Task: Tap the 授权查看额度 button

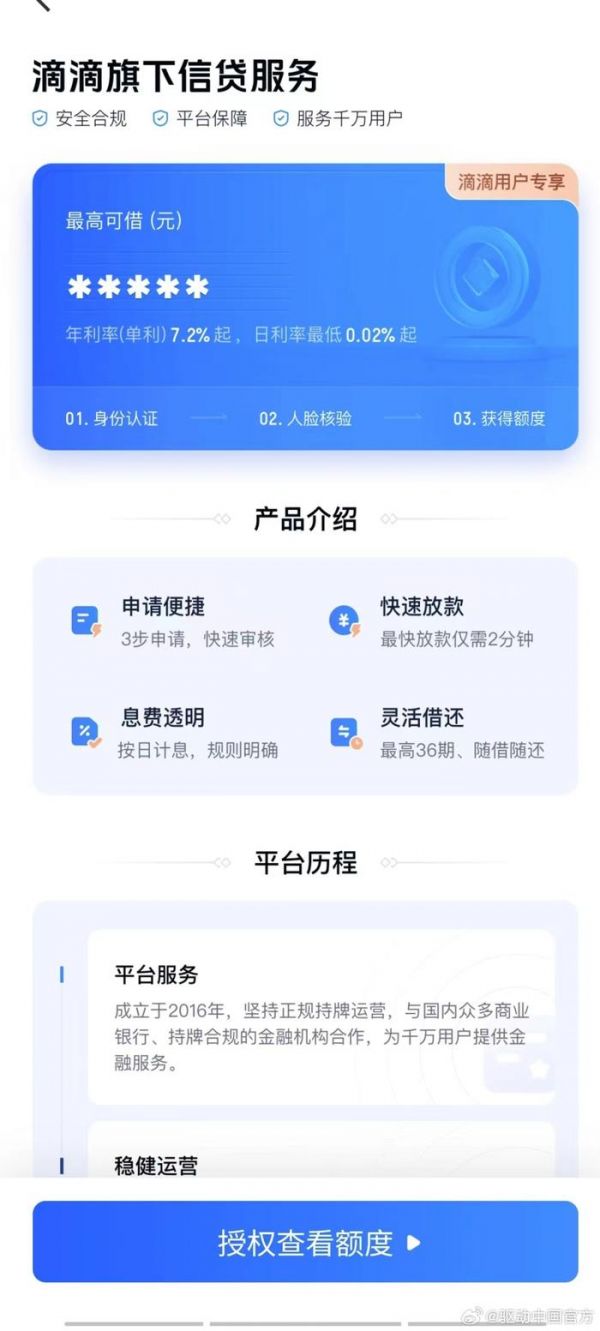Action: 305,1242
